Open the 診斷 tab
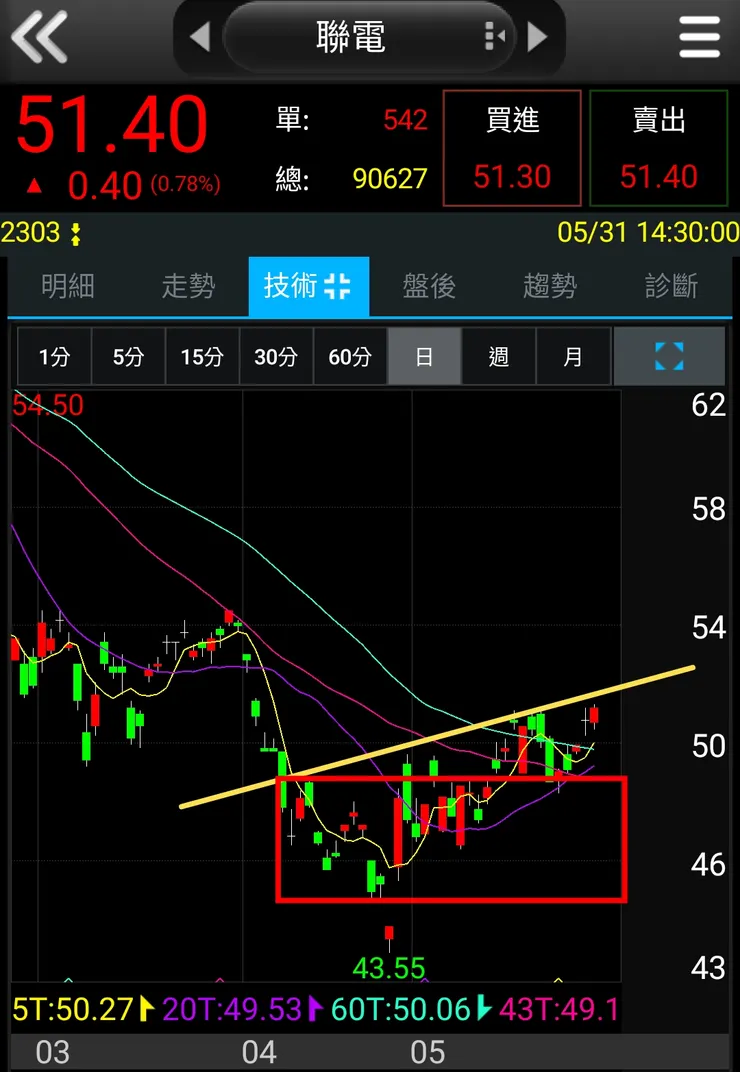This screenshot has height=1072, width=740. [671, 287]
